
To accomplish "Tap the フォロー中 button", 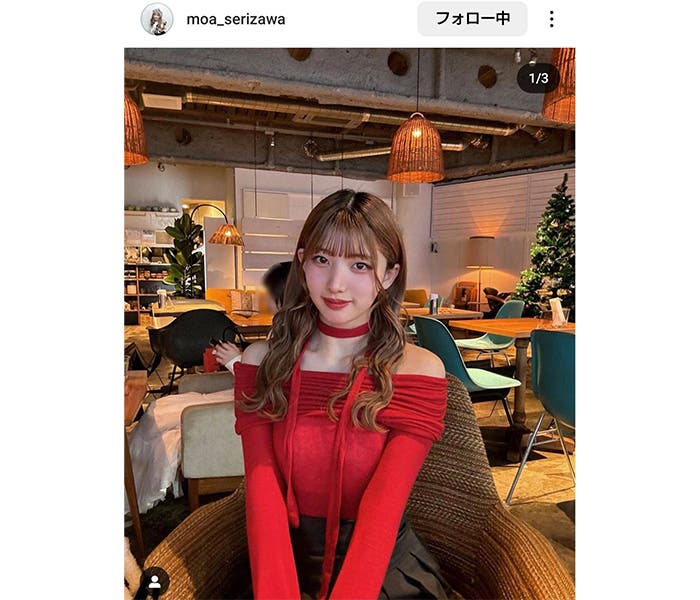I will [472, 19].
